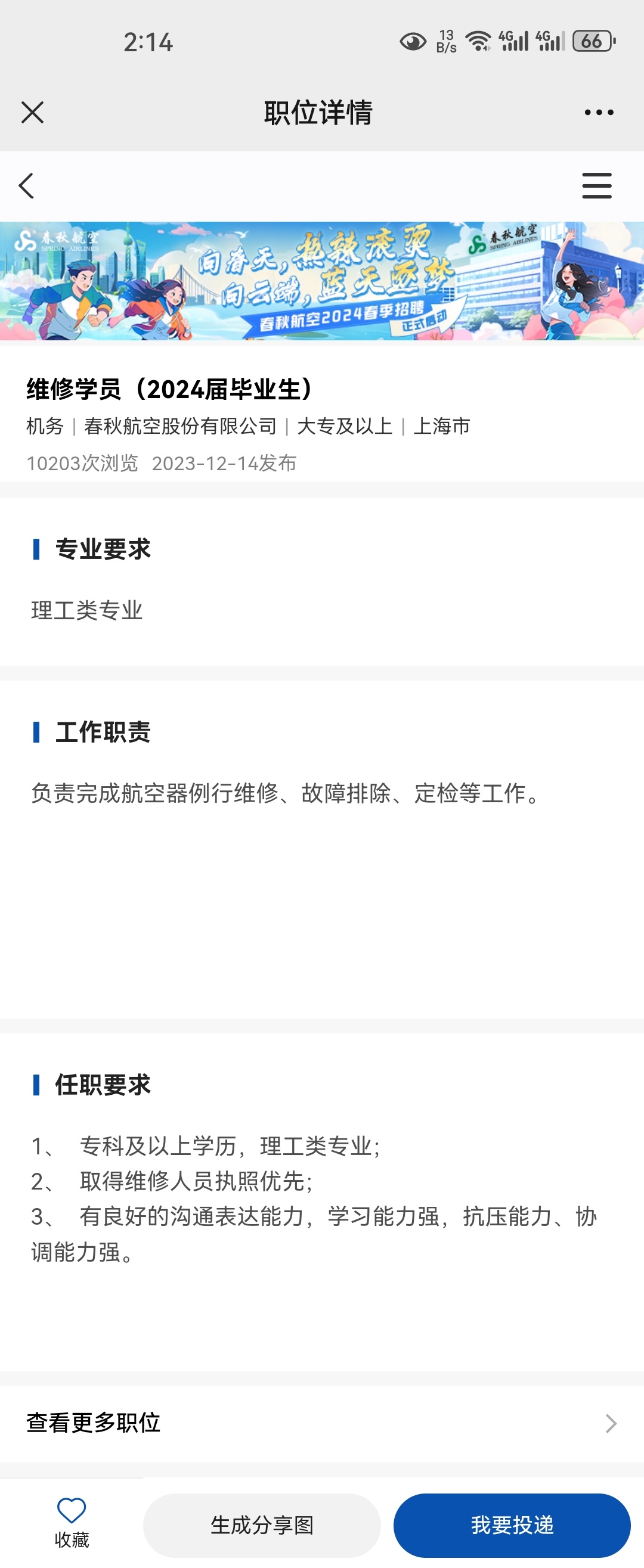Tap 生成分享图 to create share image

(262, 1524)
